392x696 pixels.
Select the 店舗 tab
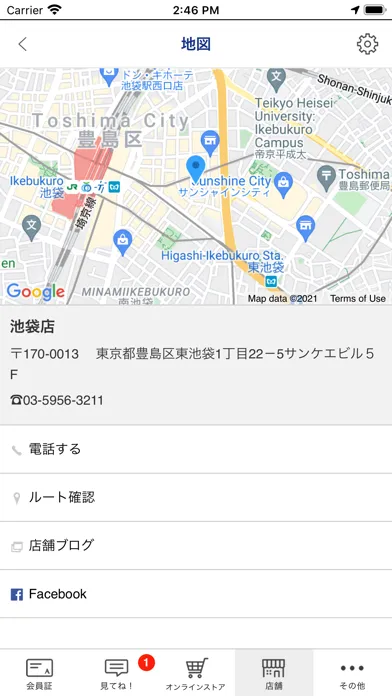pyautogui.click(x=274, y=673)
